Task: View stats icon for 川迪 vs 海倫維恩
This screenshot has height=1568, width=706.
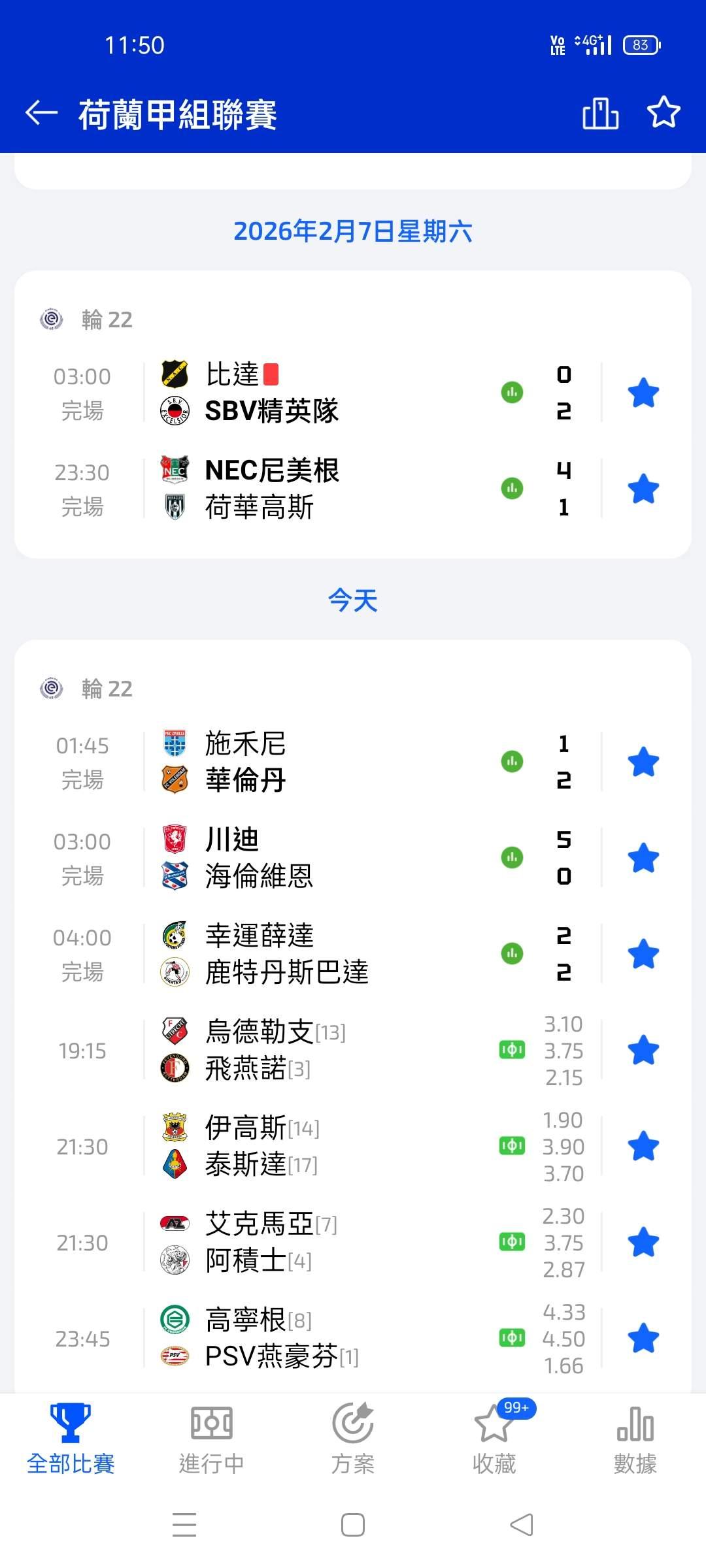Action: 512,857
